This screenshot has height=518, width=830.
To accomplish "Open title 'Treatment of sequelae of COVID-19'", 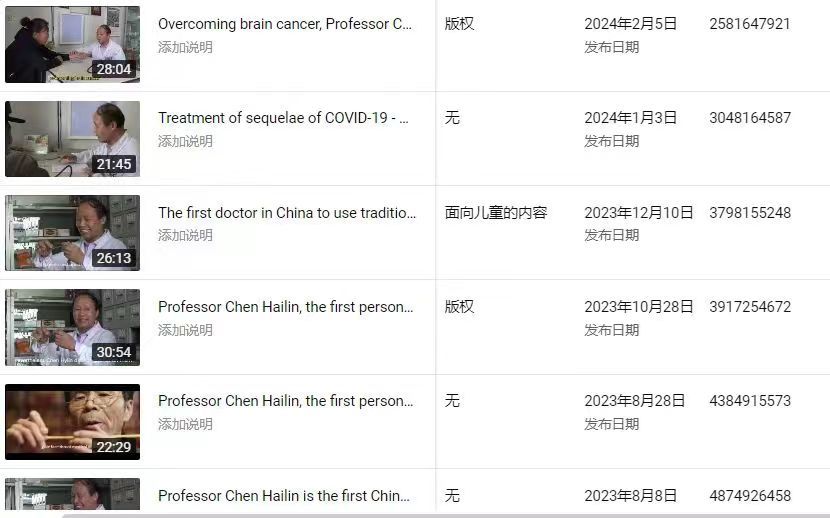I will tap(285, 117).
